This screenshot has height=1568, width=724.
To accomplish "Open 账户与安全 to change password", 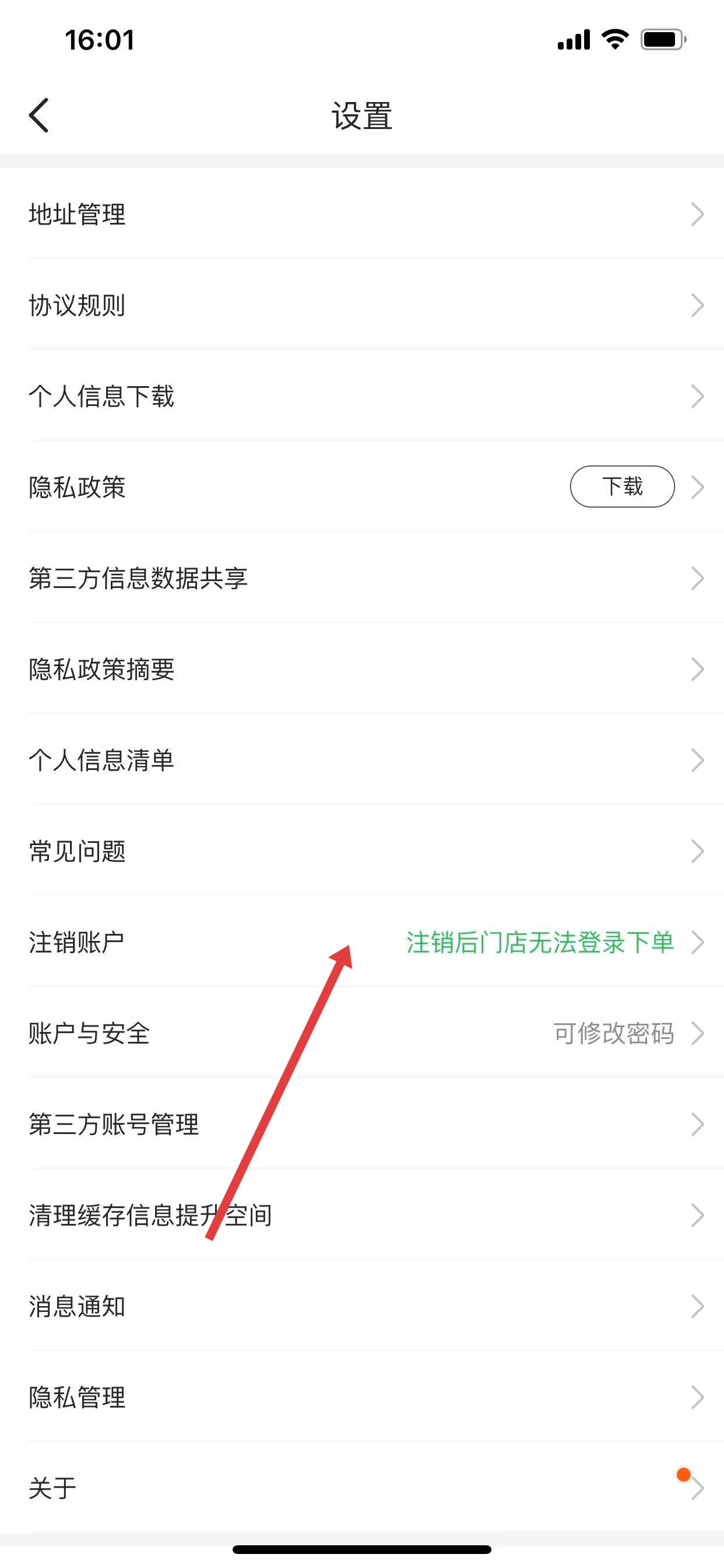I will [x=89, y=1033].
